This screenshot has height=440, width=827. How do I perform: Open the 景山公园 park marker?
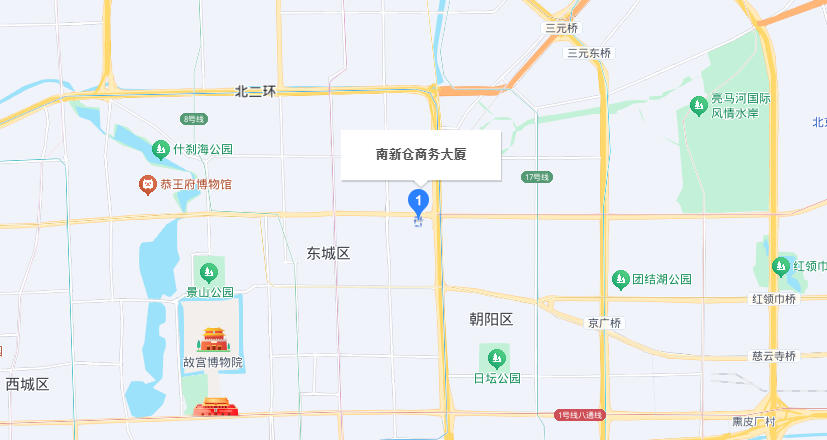click(x=209, y=271)
